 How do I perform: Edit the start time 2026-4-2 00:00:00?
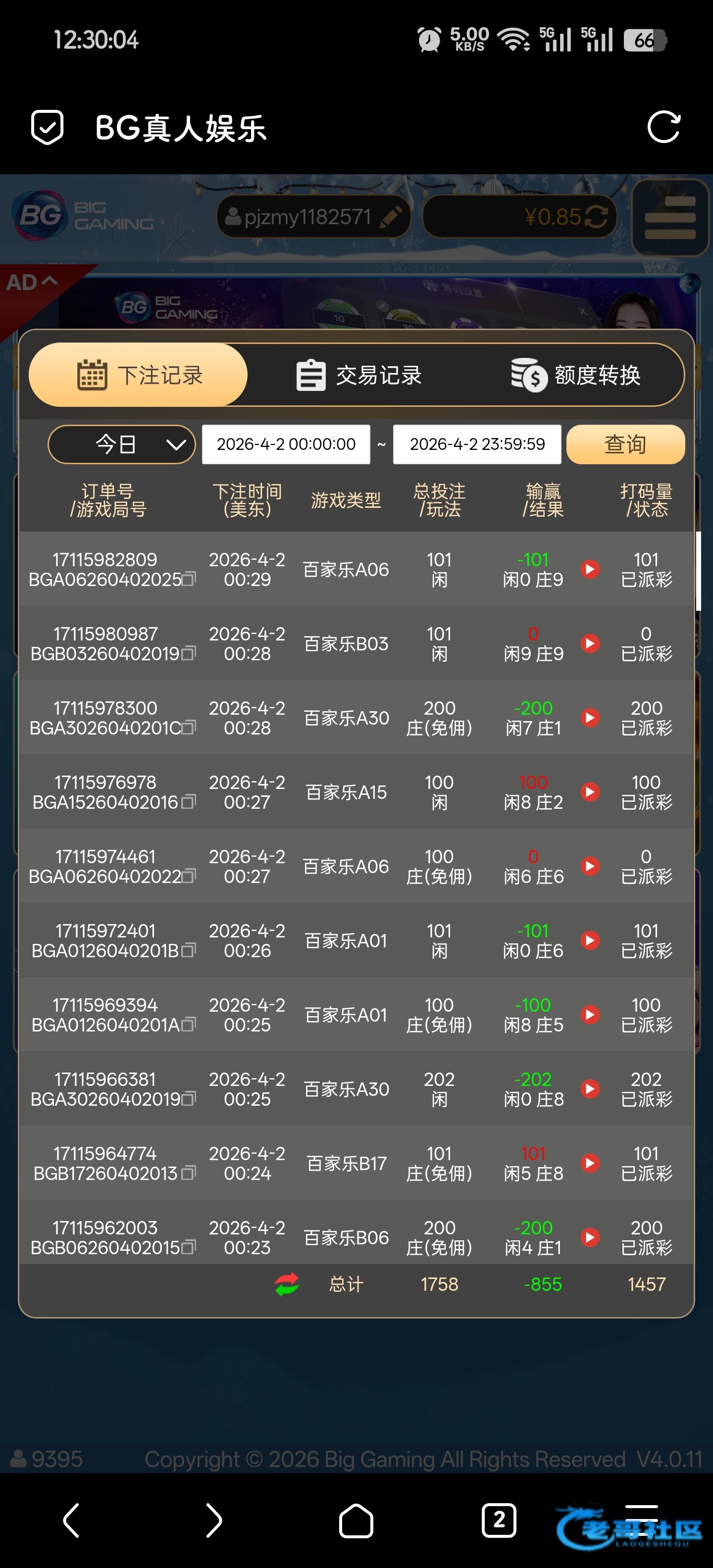[286, 444]
